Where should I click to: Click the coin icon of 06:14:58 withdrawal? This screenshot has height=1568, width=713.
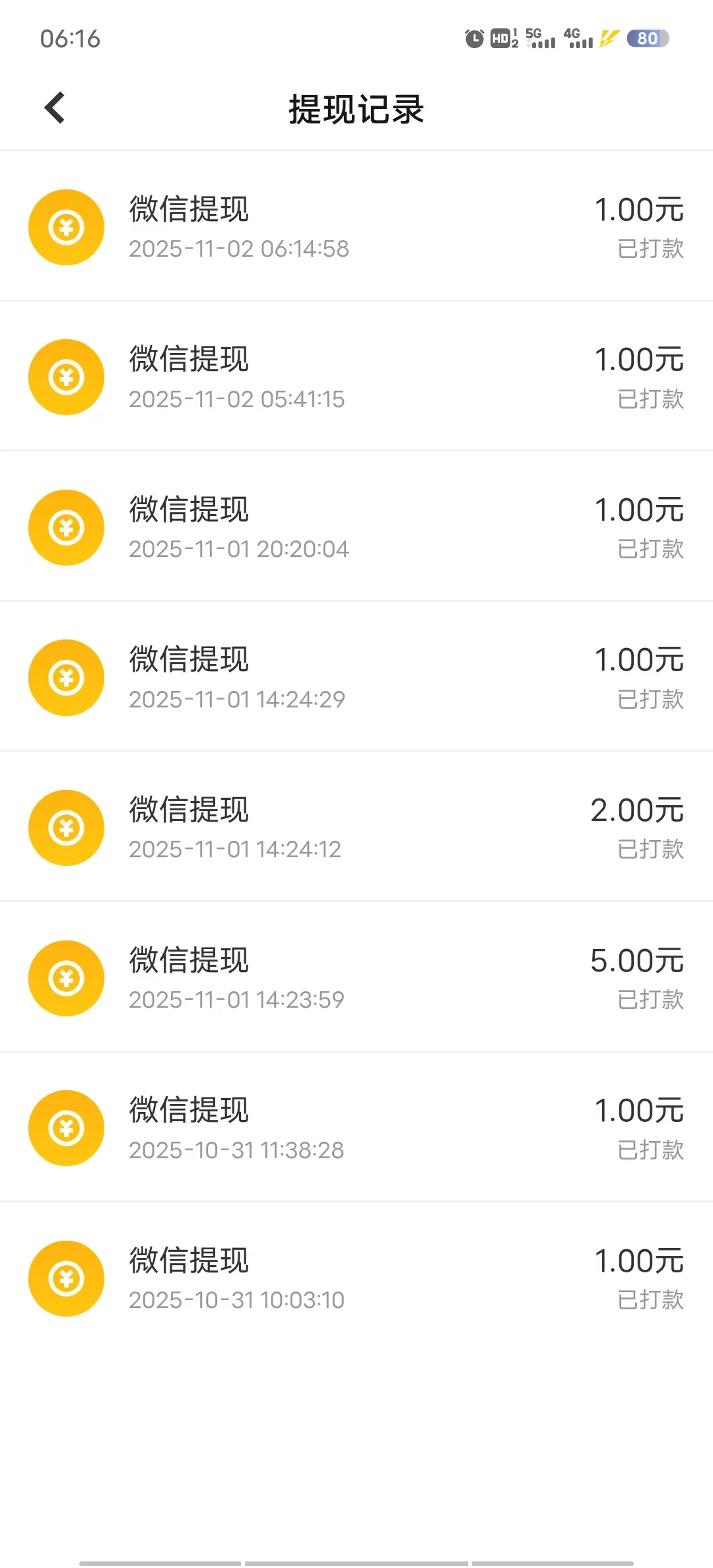(66, 226)
